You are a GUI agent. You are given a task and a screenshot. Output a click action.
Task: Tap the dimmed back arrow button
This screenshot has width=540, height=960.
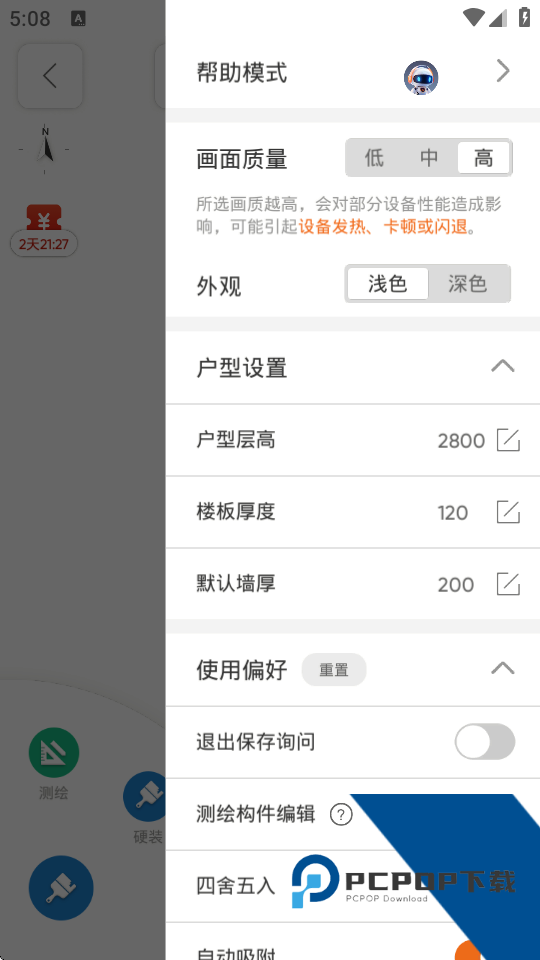click(x=50, y=76)
